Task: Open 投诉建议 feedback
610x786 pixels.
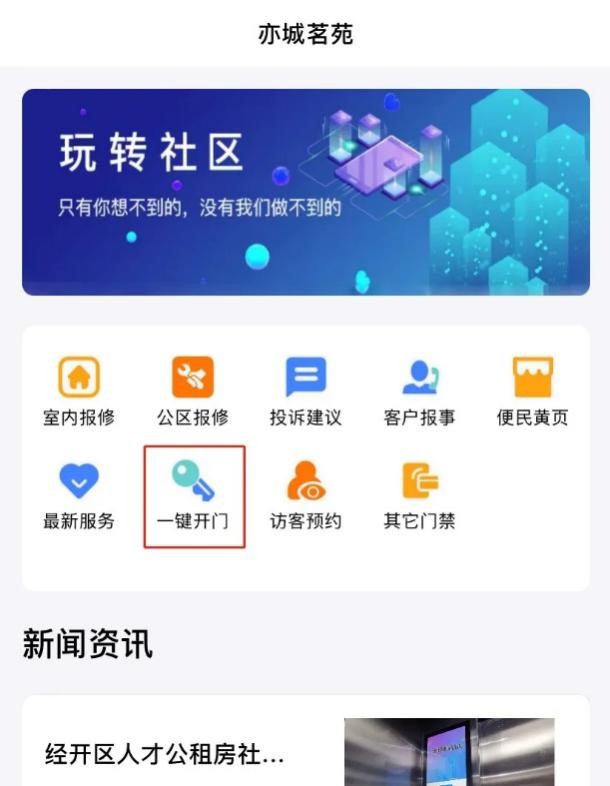Action: (x=306, y=391)
